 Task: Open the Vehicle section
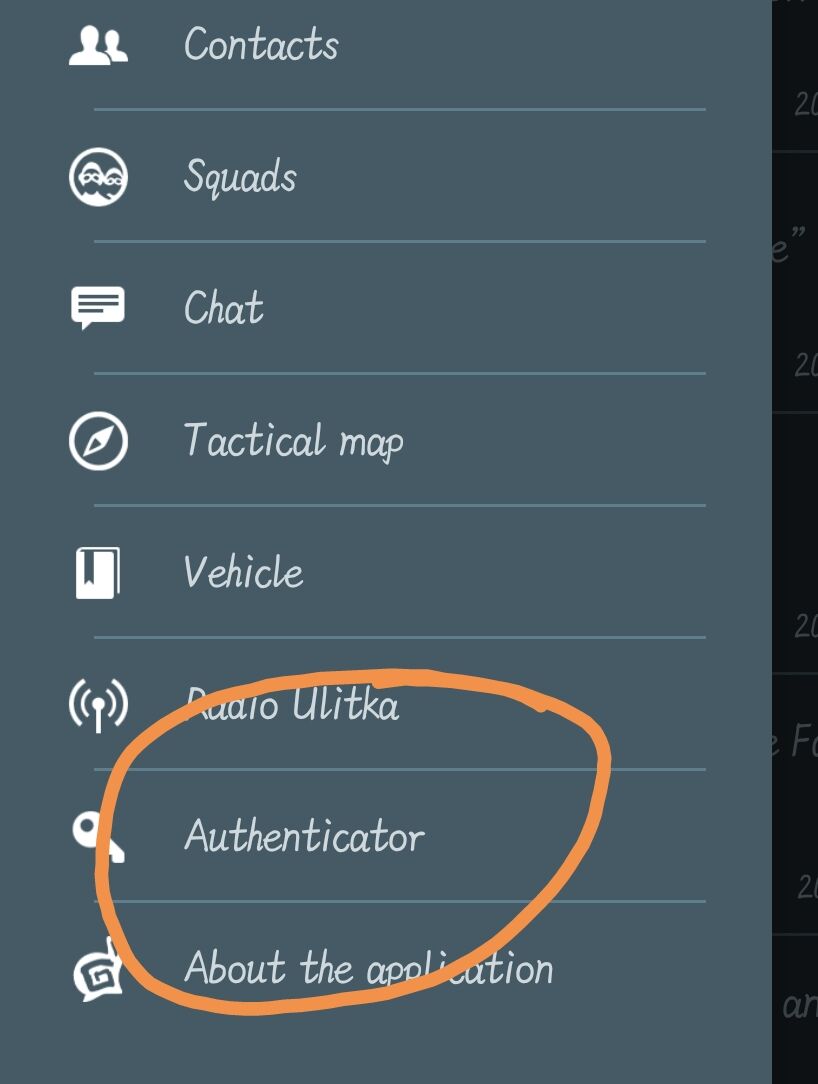[243, 572]
